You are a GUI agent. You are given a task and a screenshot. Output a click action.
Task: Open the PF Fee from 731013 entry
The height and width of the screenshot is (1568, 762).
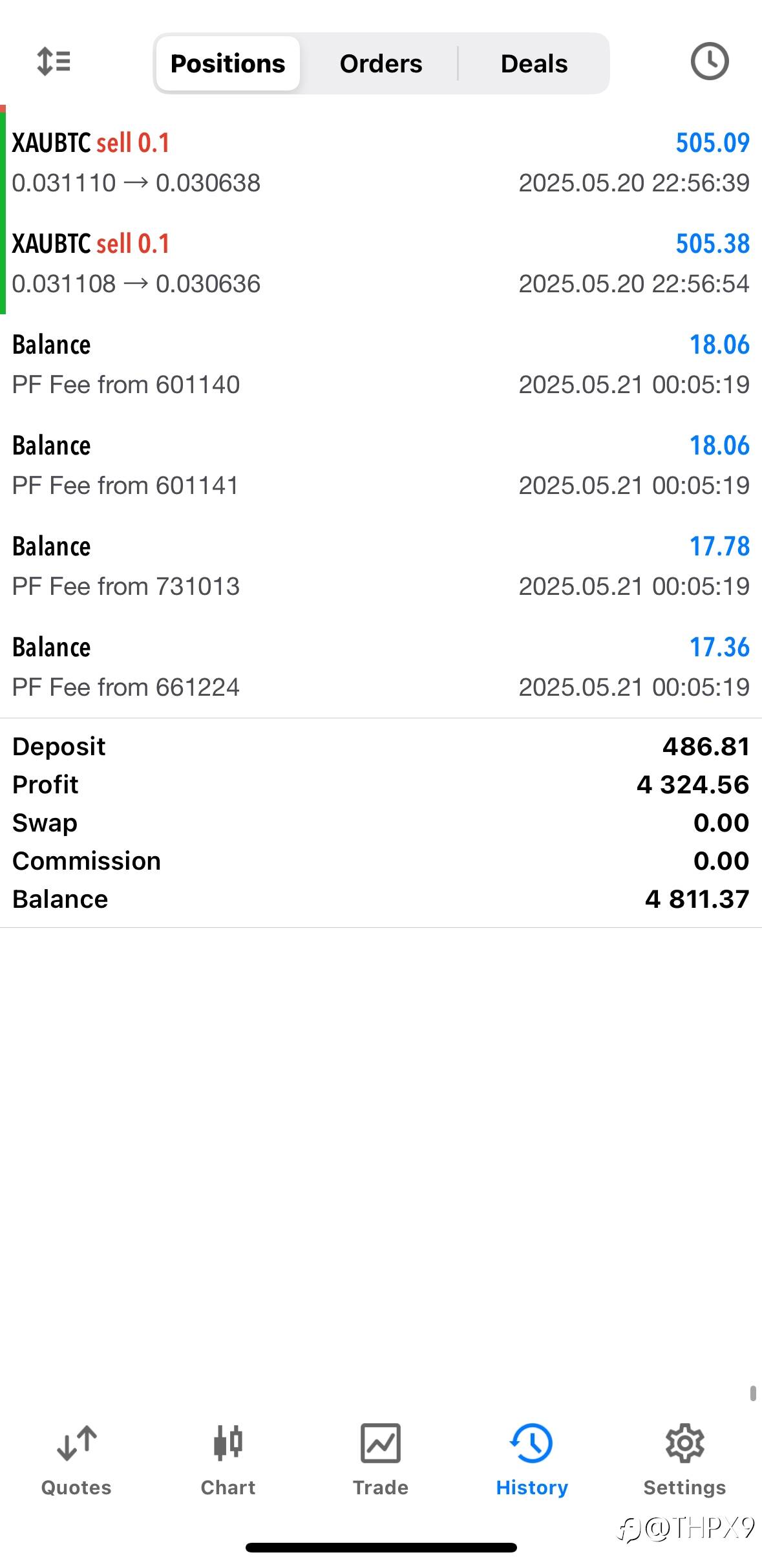[381, 566]
